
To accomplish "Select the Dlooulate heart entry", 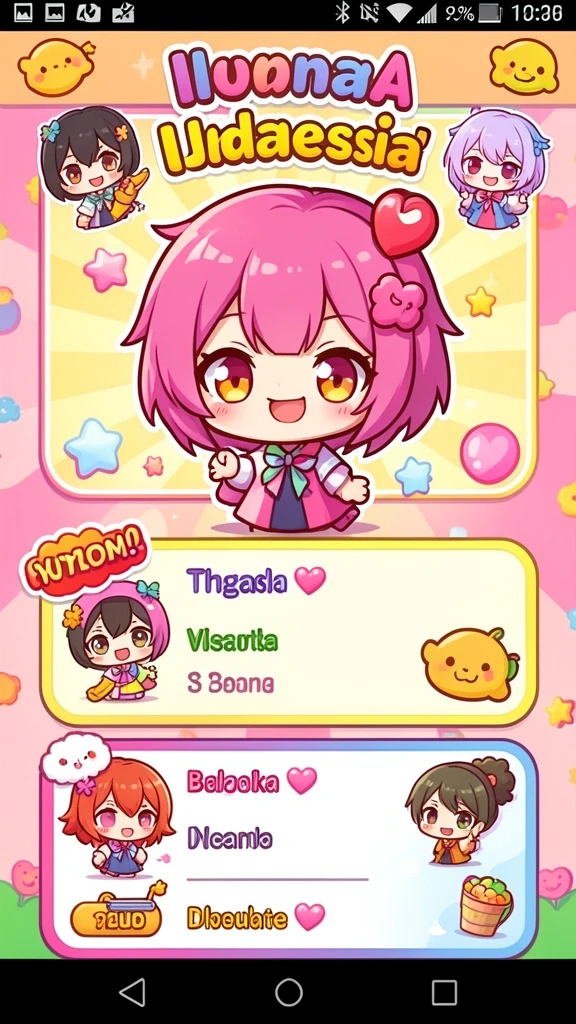I will [256, 918].
